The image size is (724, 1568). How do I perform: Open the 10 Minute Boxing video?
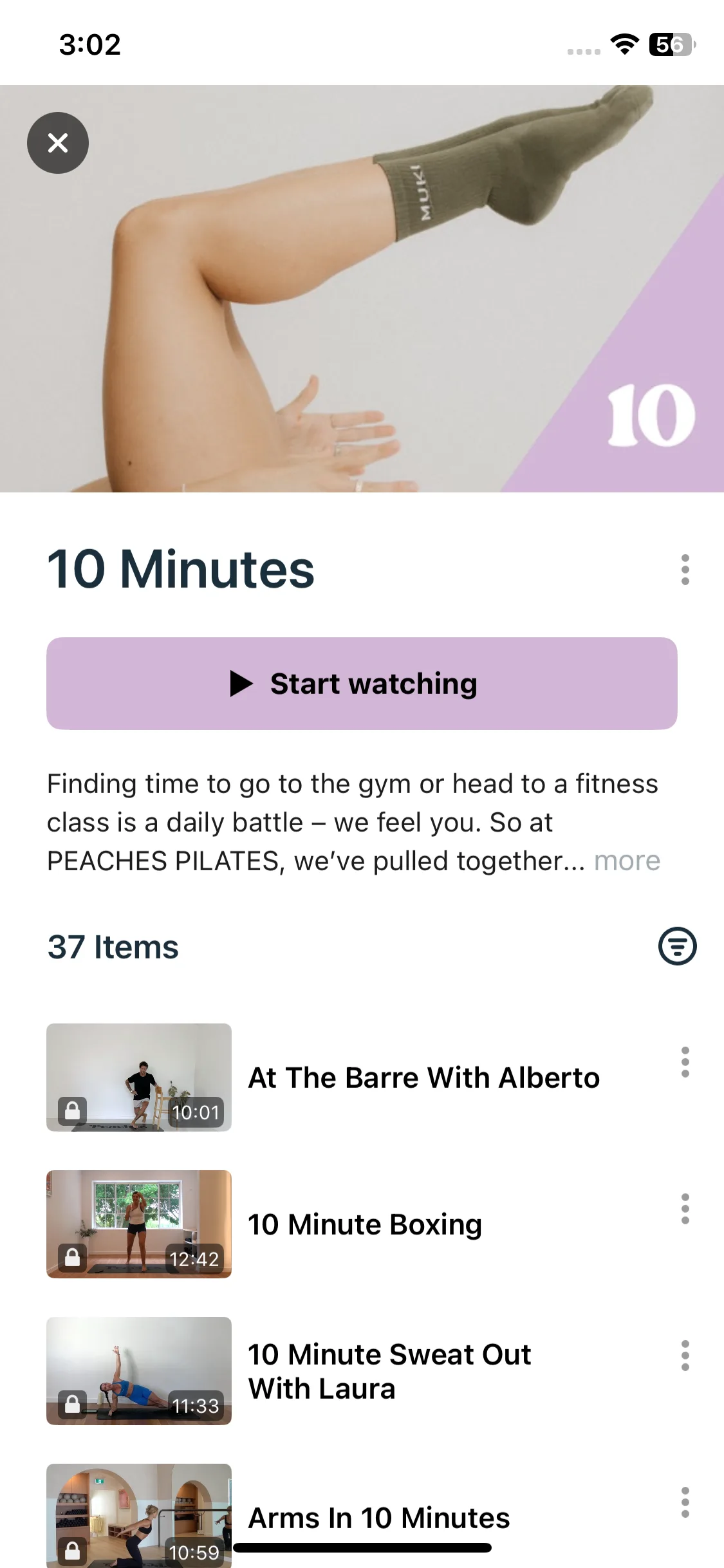364,1224
